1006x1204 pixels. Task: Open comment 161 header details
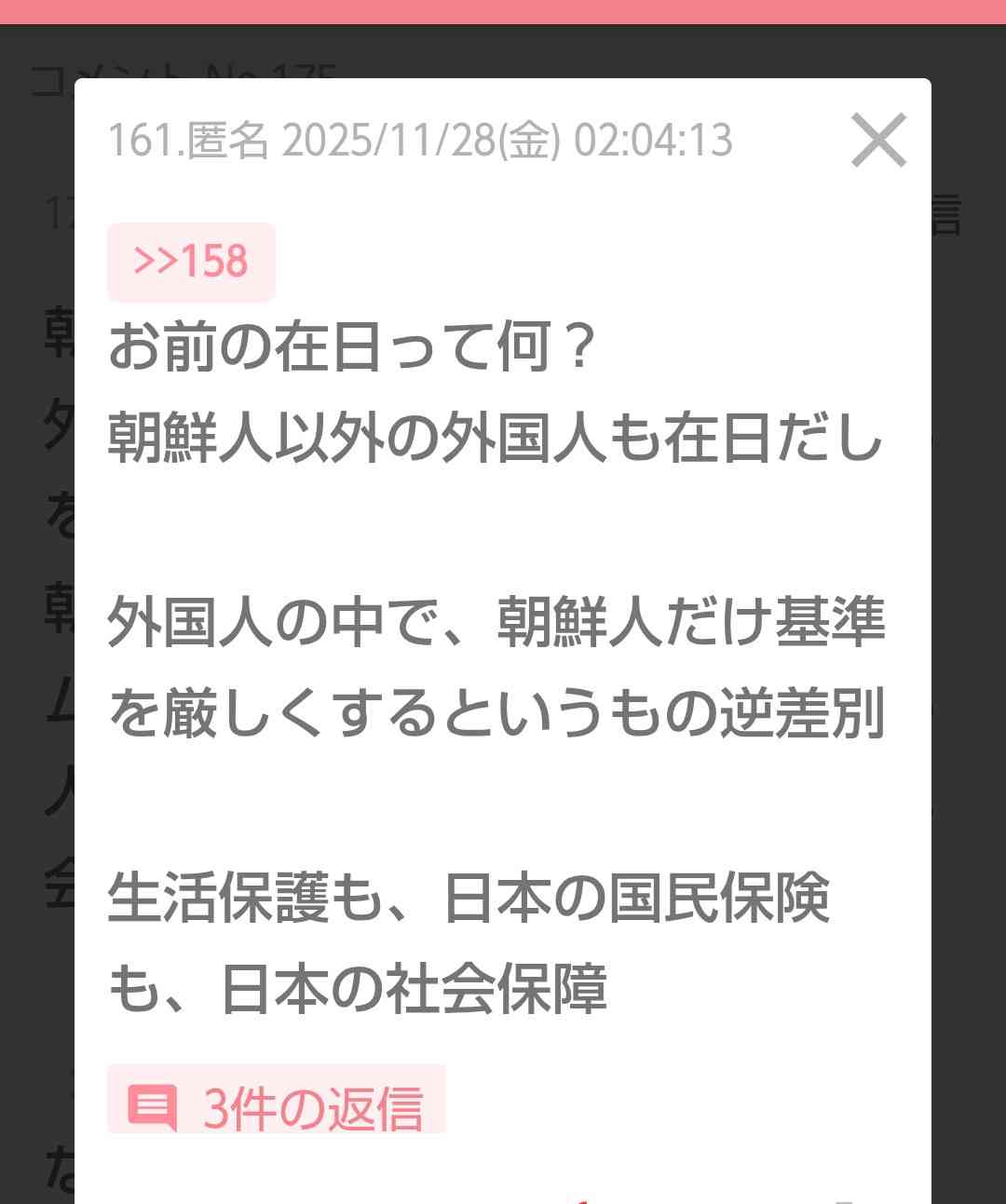pos(419,141)
